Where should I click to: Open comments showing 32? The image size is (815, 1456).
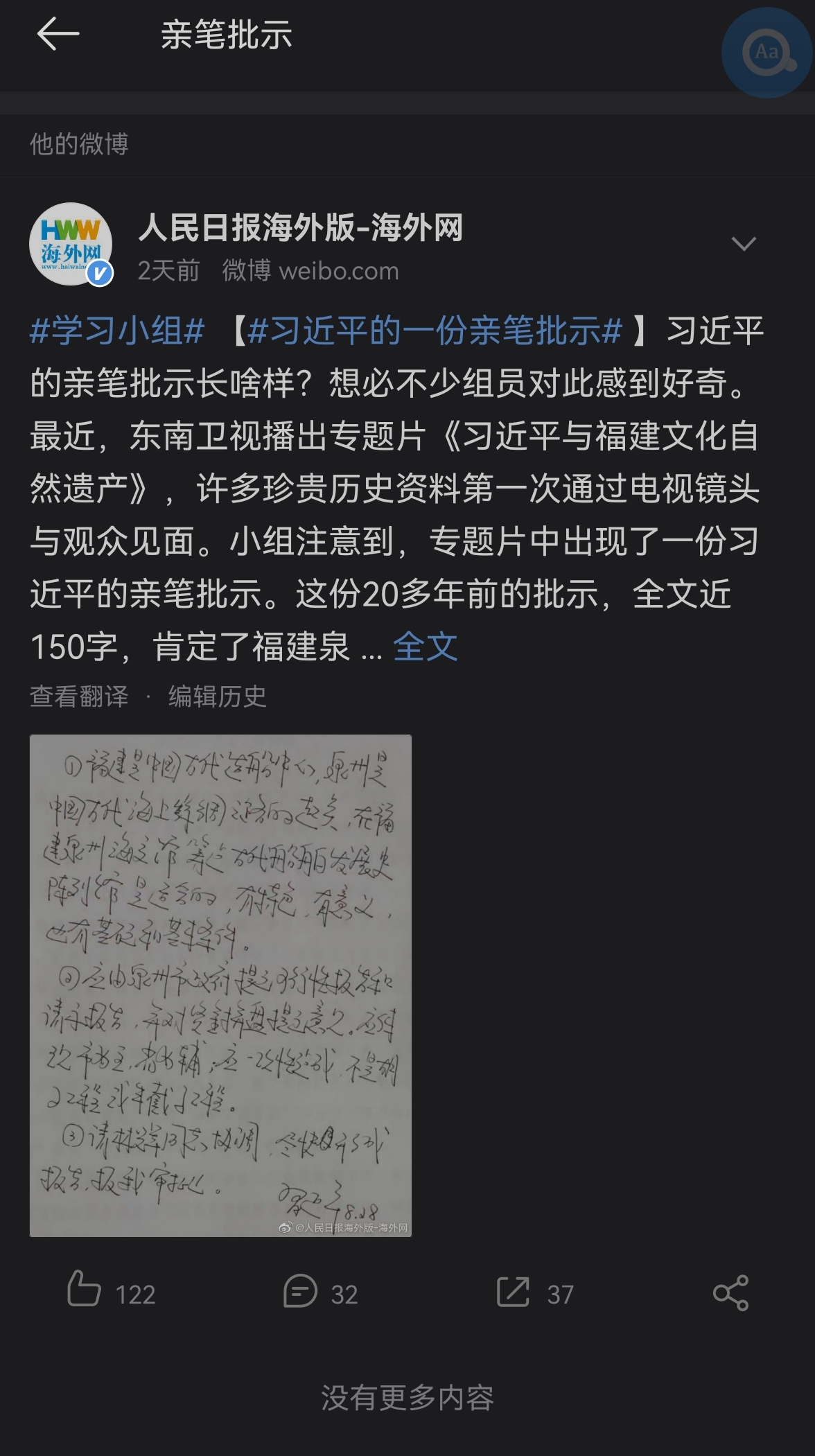point(320,1292)
